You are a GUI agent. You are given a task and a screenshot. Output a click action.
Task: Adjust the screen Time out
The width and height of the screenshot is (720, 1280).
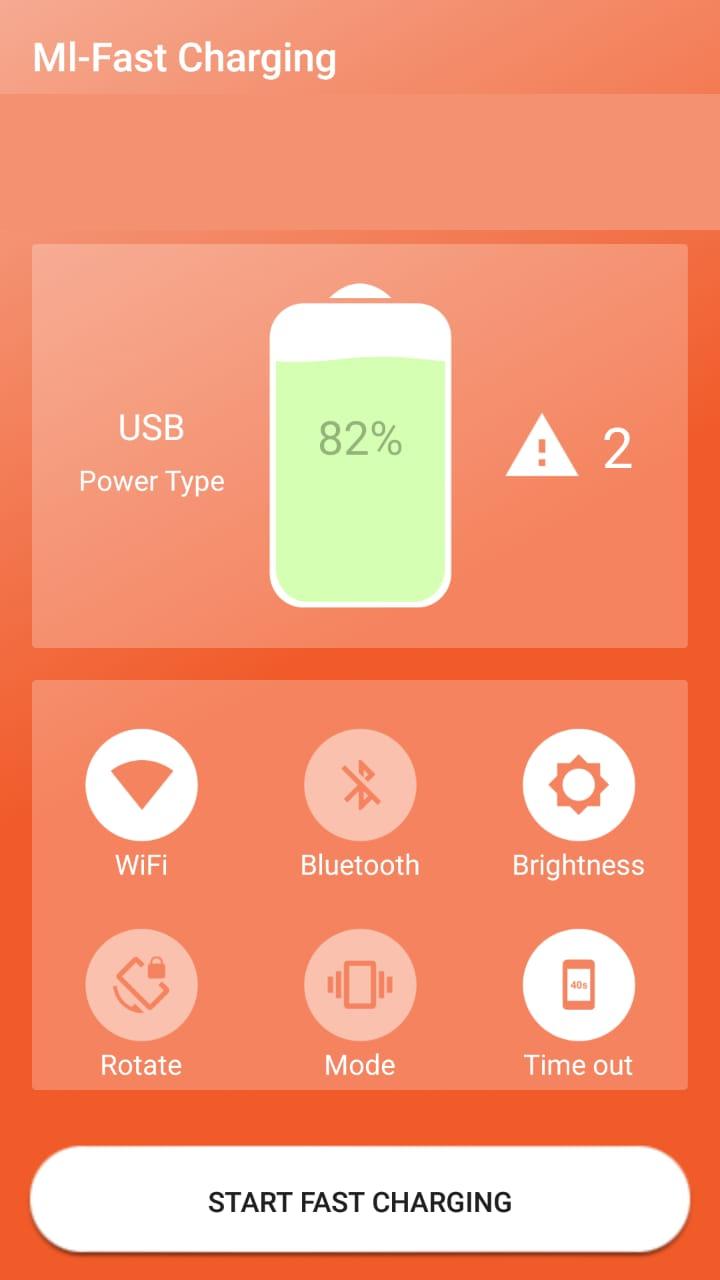click(578, 985)
